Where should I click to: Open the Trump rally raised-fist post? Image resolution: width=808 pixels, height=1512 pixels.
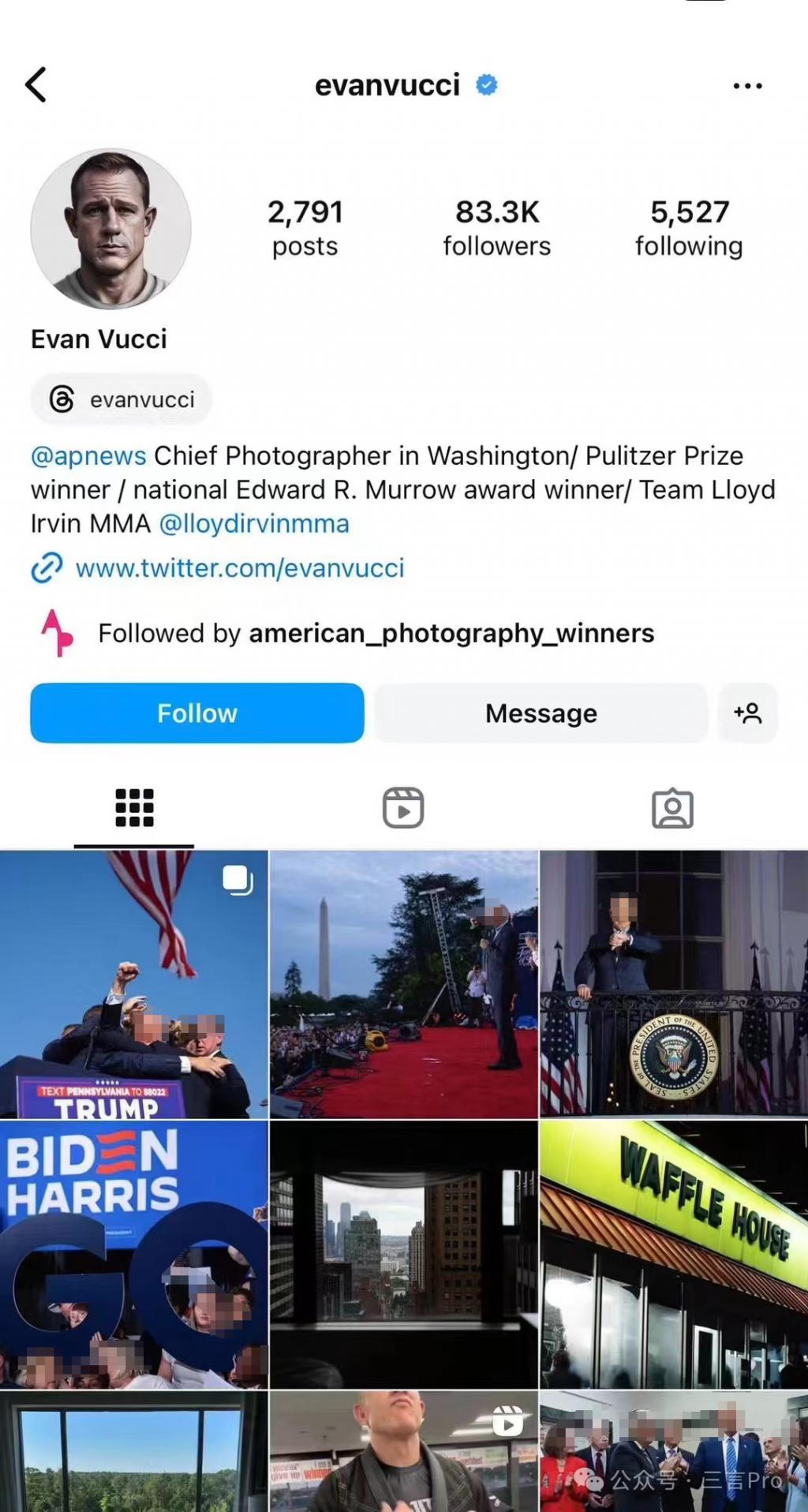pyautogui.click(x=134, y=984)
